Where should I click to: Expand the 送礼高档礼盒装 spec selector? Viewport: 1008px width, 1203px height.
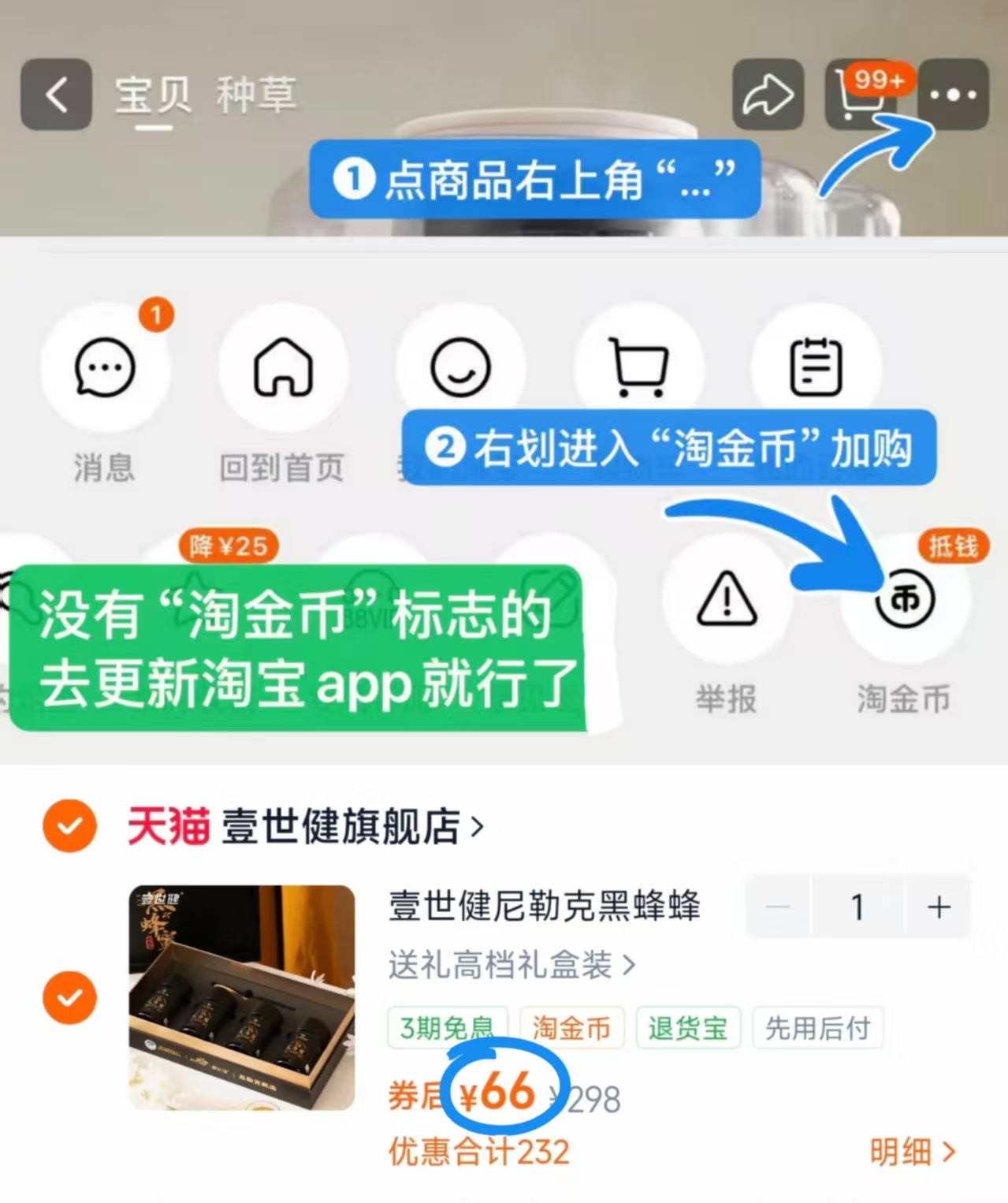click(512, 965)
